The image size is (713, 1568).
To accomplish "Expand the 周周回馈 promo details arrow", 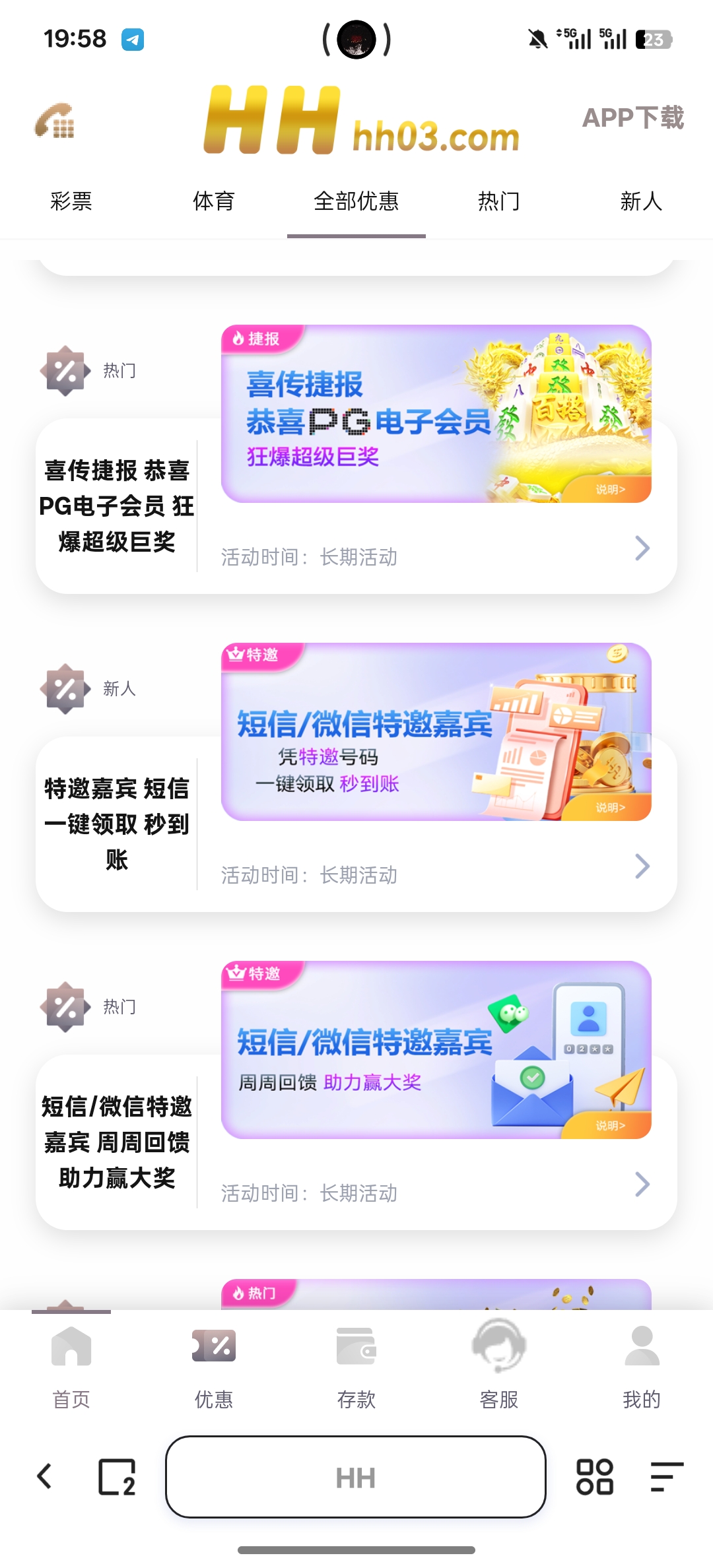I will pos(641,1185).
